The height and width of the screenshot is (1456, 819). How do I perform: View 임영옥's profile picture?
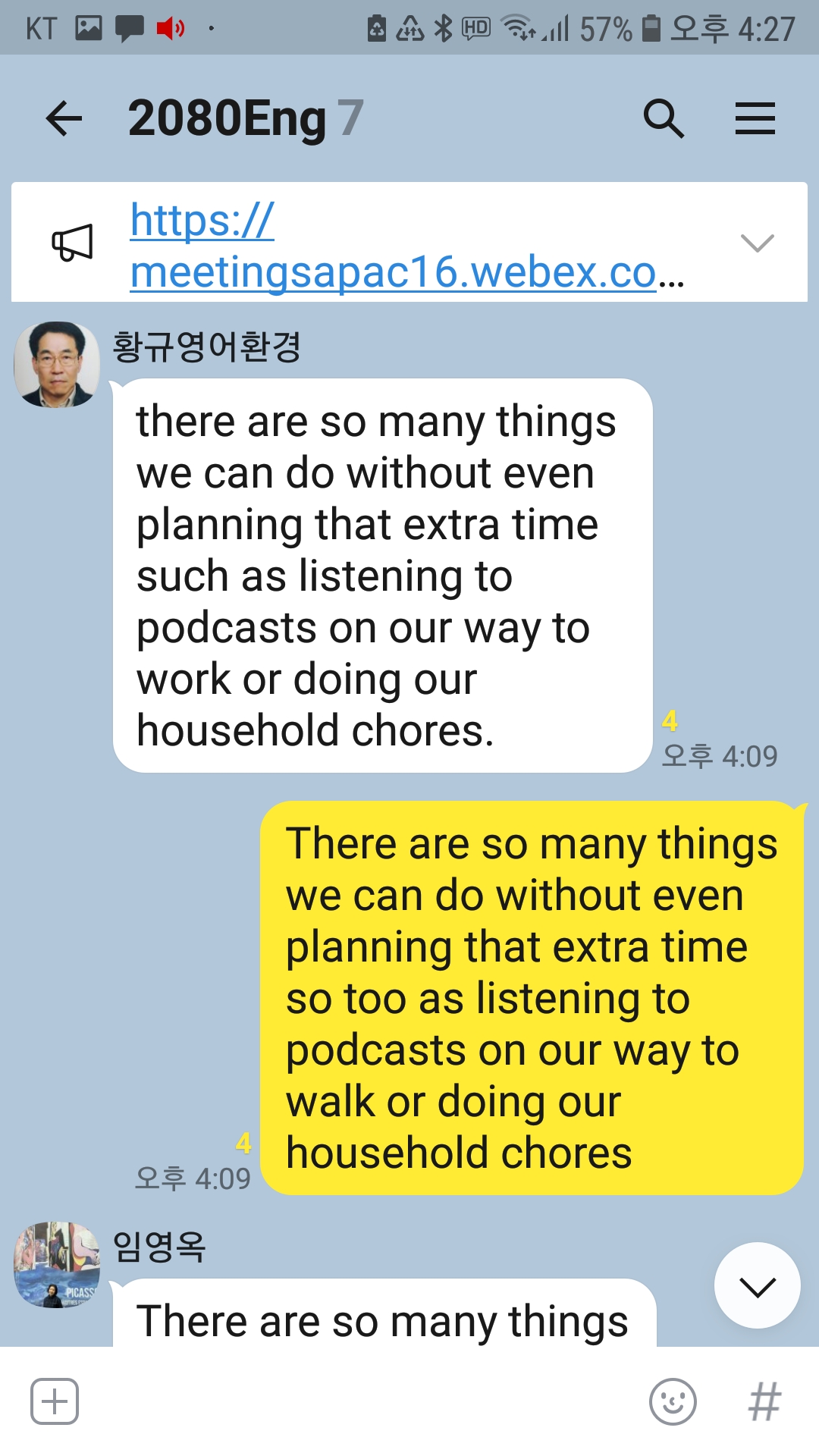click(57, 1264)
